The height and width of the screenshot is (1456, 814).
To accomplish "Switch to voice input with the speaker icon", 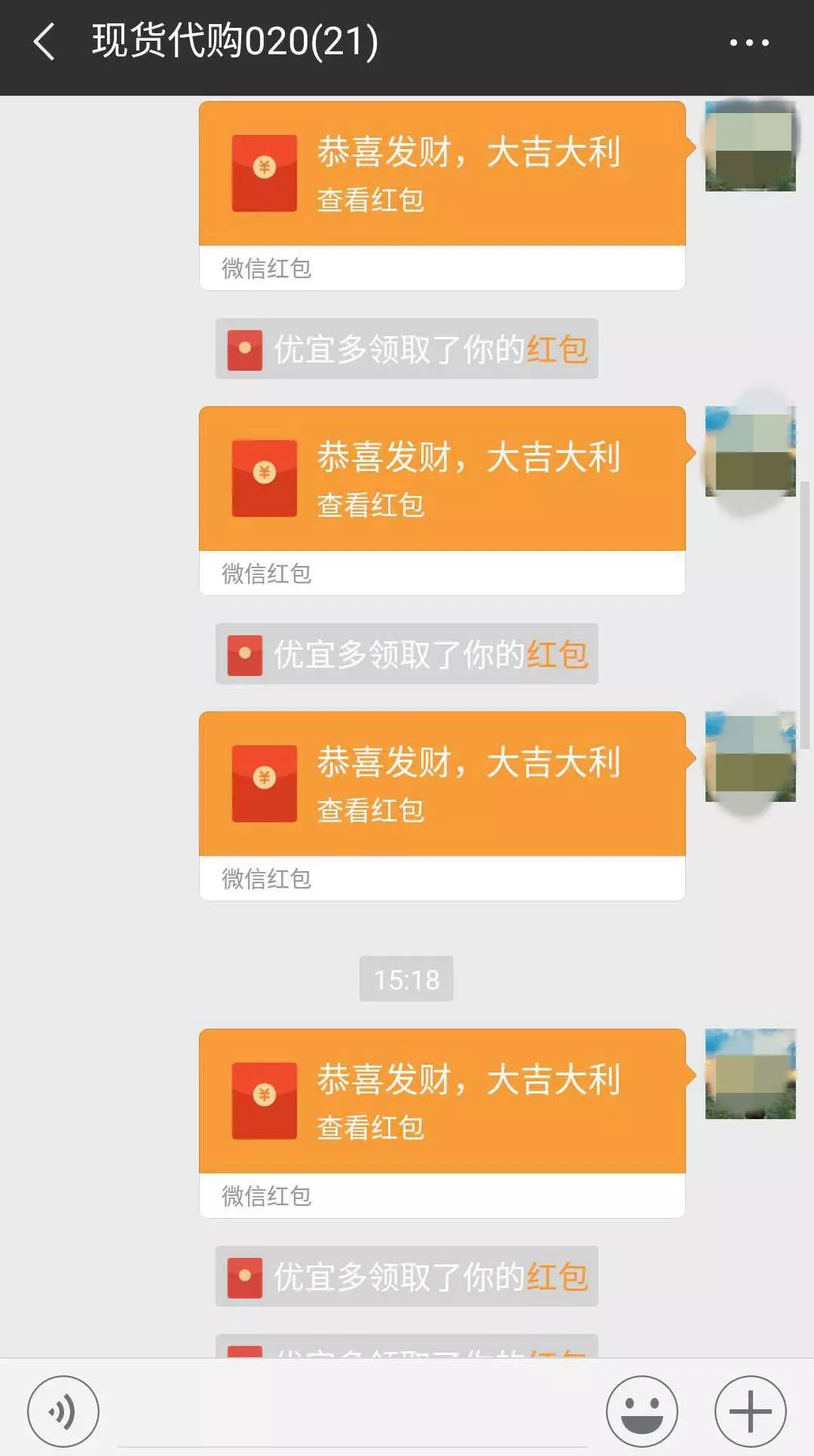I will point(64,1409).
